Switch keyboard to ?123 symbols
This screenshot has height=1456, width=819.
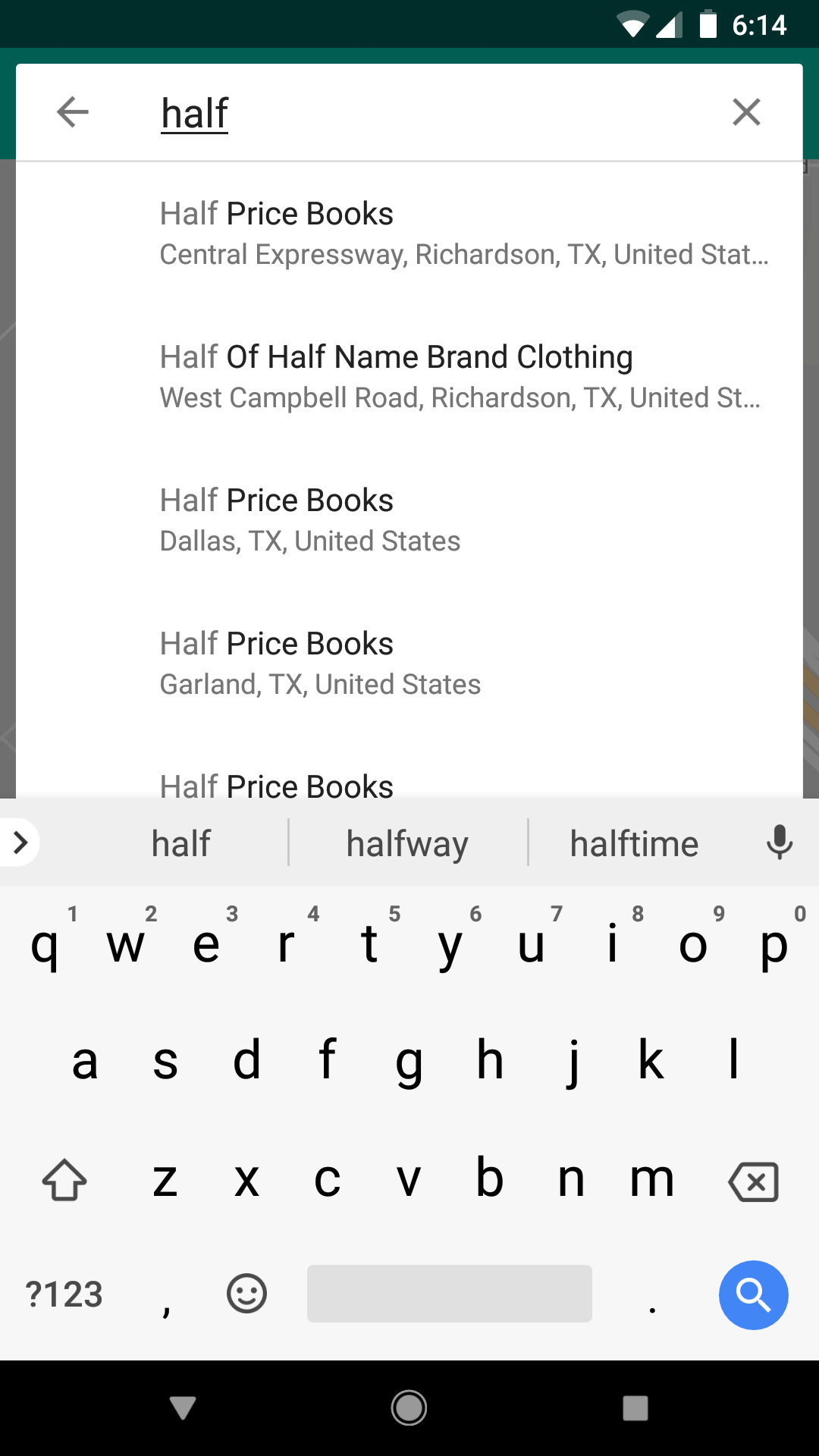pos(64,1294)
